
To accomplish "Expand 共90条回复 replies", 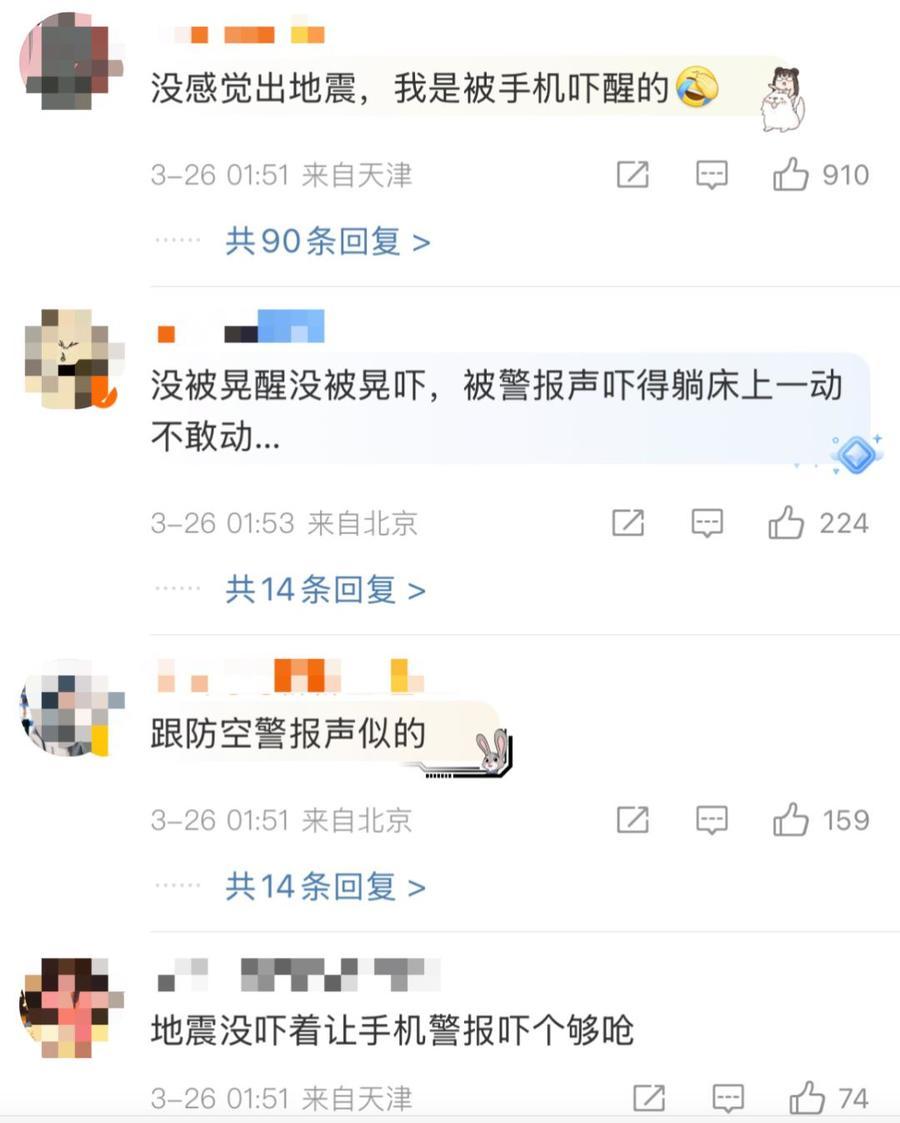I will 327,241.
